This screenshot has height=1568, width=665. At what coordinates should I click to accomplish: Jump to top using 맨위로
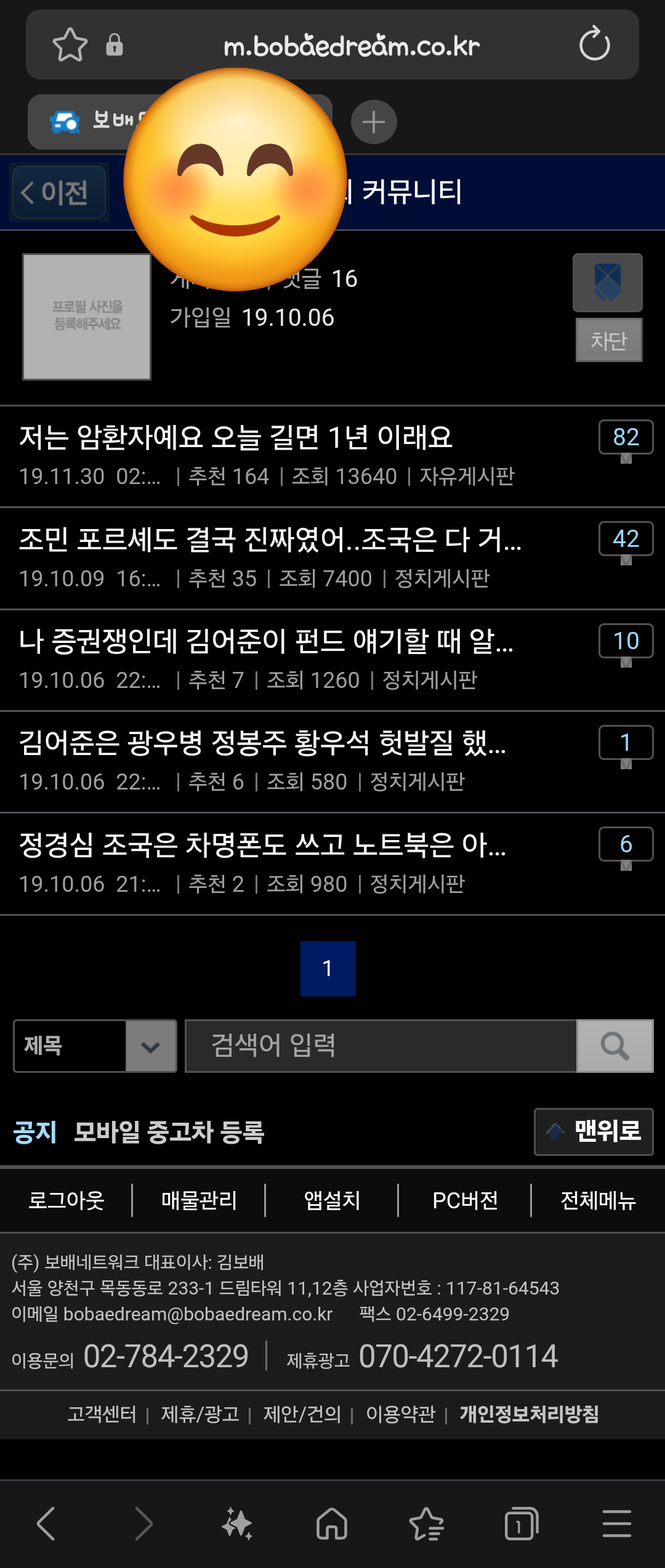point(593,1132)
